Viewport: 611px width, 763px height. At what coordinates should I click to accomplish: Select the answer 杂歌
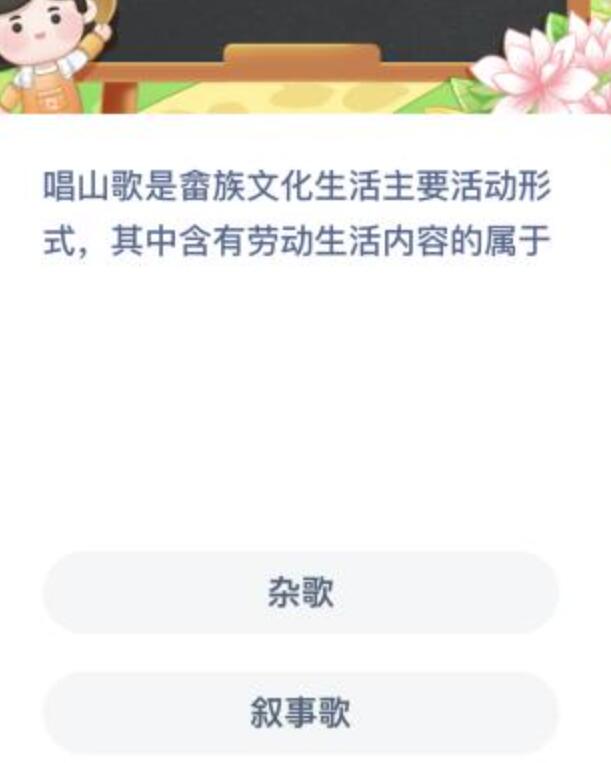(x=300, y=593)
